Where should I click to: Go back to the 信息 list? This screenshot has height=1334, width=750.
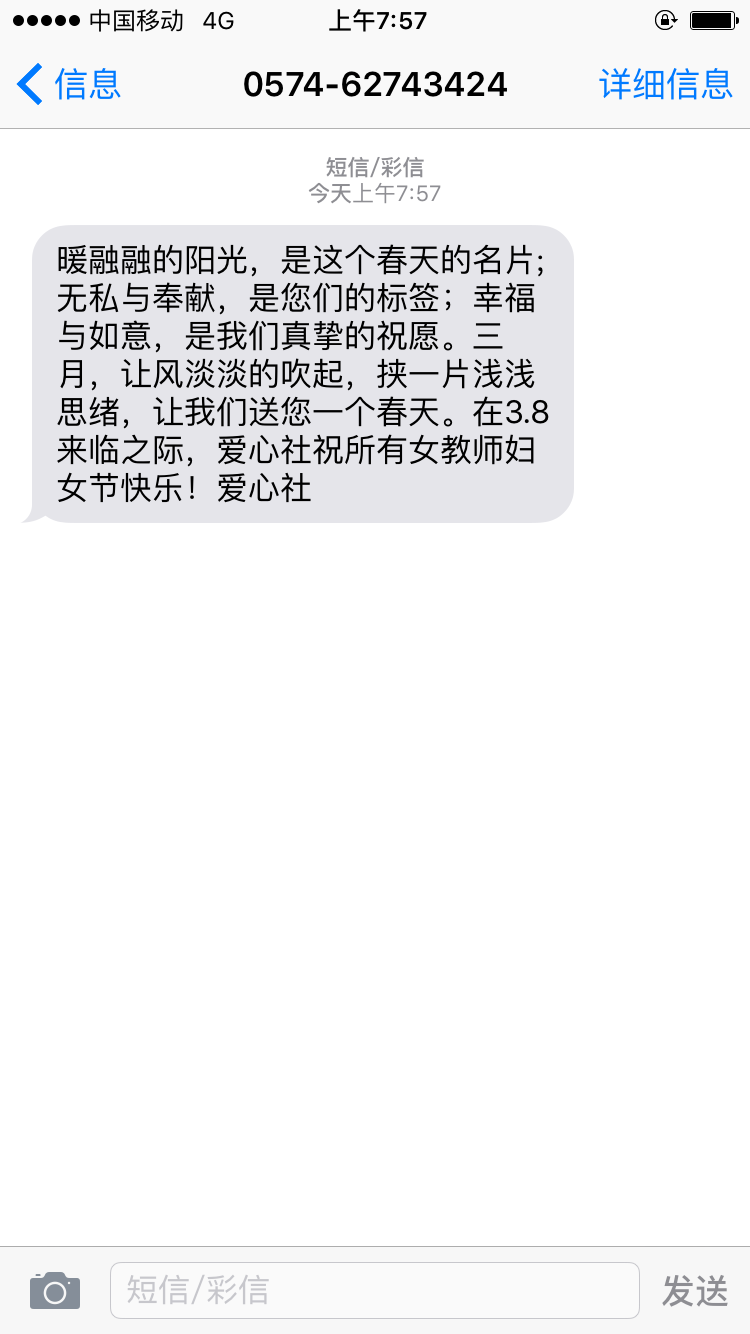tap(69, 84)
